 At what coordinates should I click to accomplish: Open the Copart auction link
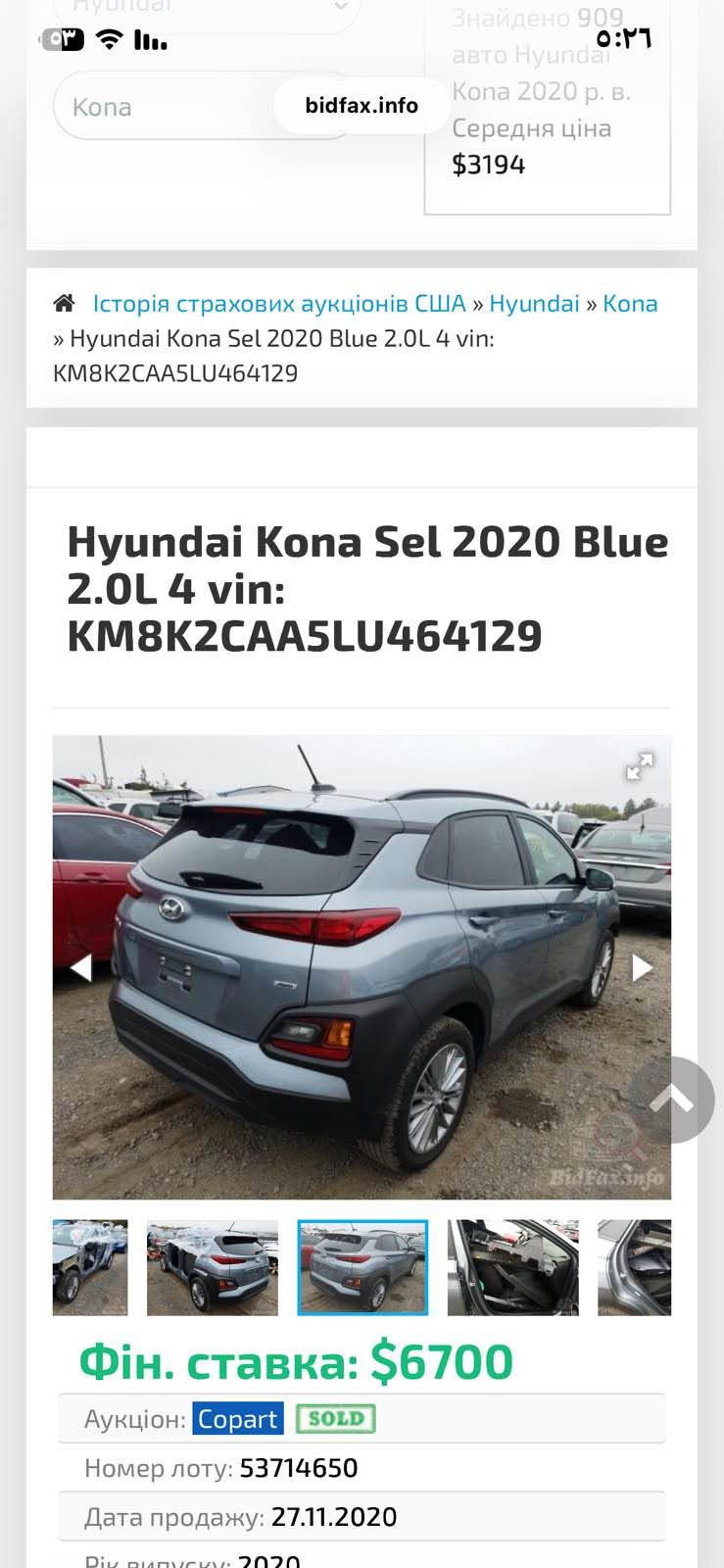(x=238, y=1419)
